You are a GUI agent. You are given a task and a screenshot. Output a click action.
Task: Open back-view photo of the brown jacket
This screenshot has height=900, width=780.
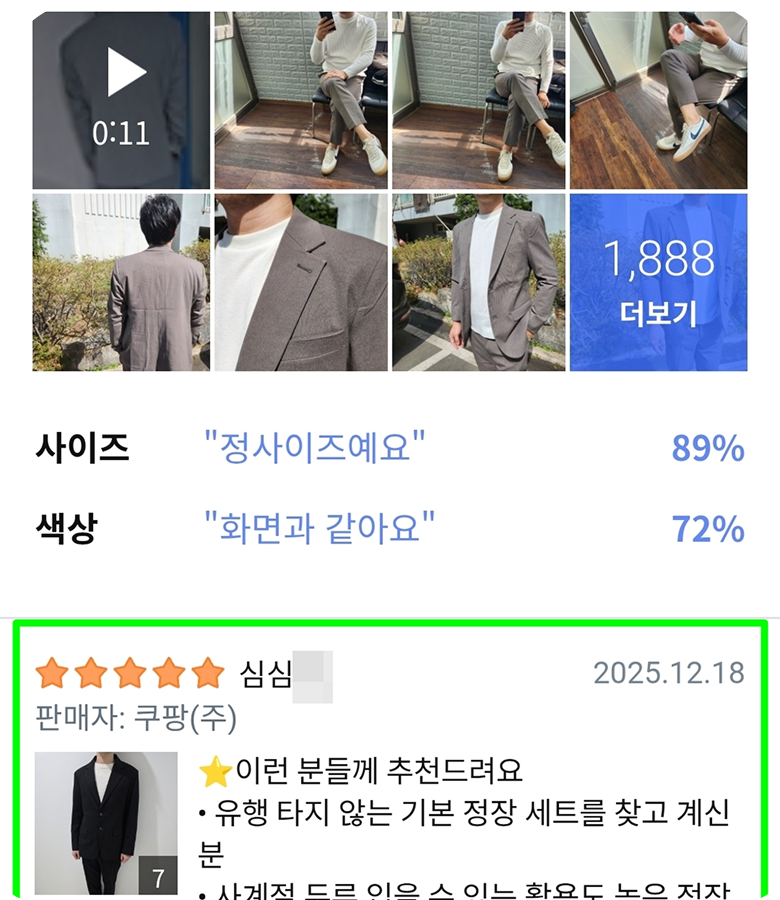tap(121, 282)
